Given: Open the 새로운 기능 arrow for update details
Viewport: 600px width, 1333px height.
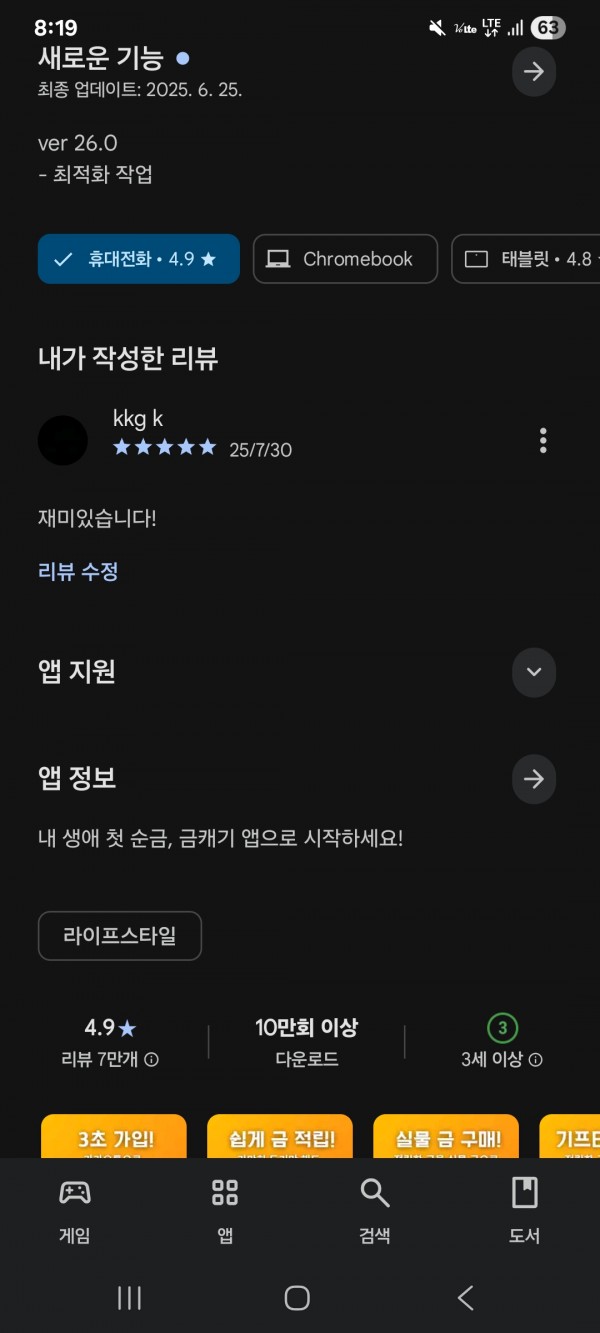Looking at the screenshot, I should click(534, 72).
